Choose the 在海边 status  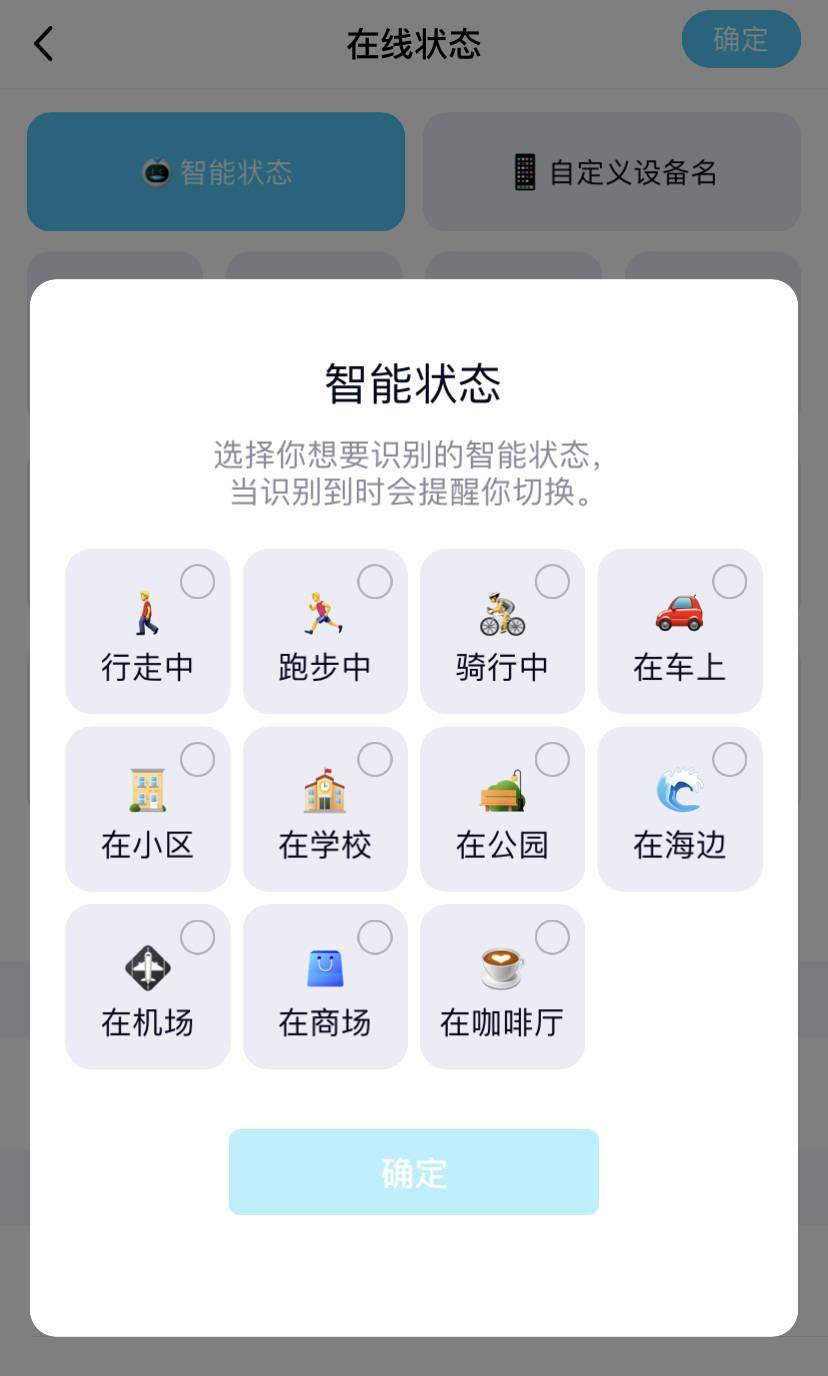(680, 809)
